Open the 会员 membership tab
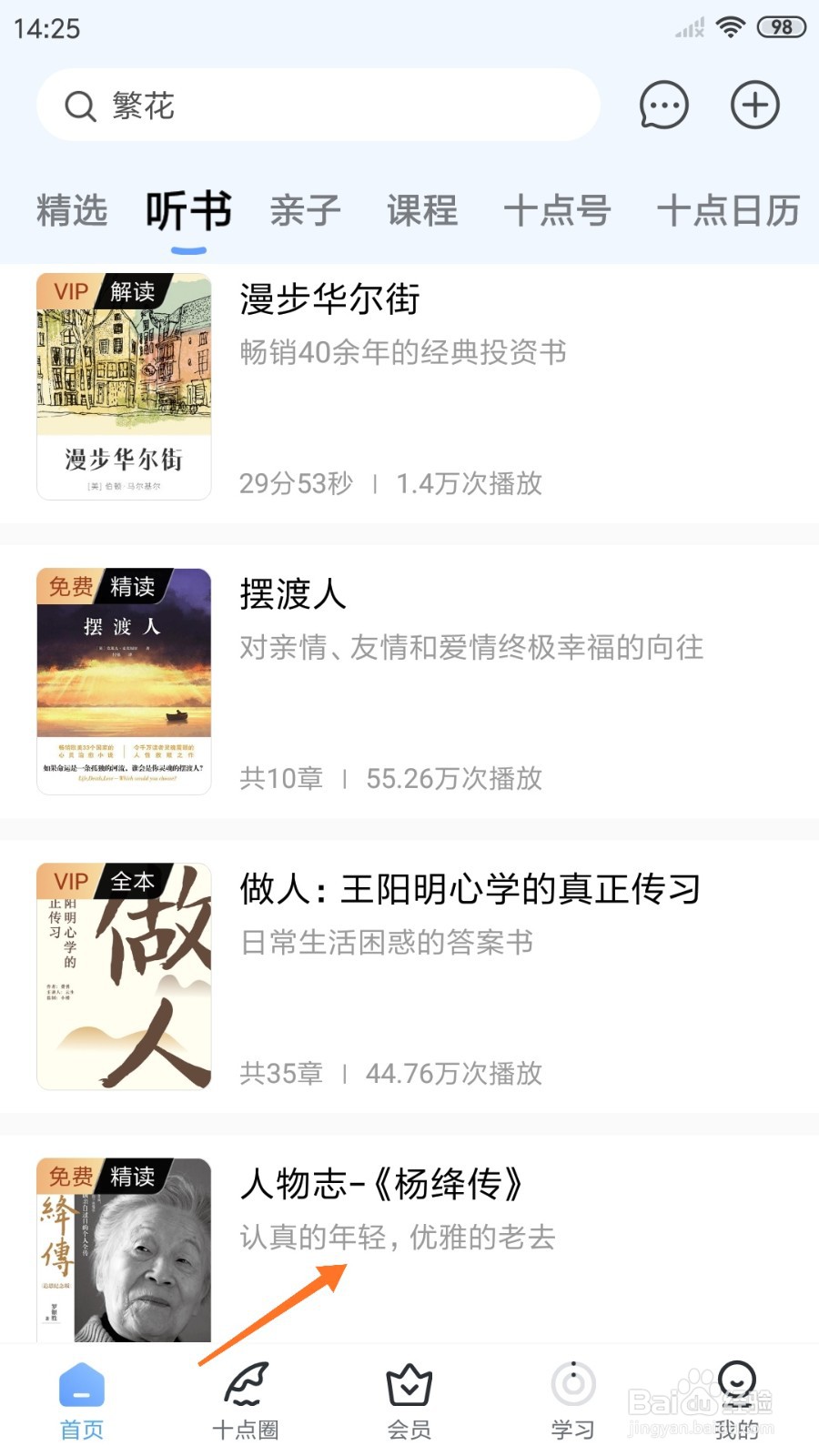The height and width of the screenshot is (1456, 819). tap(409, 1401)
